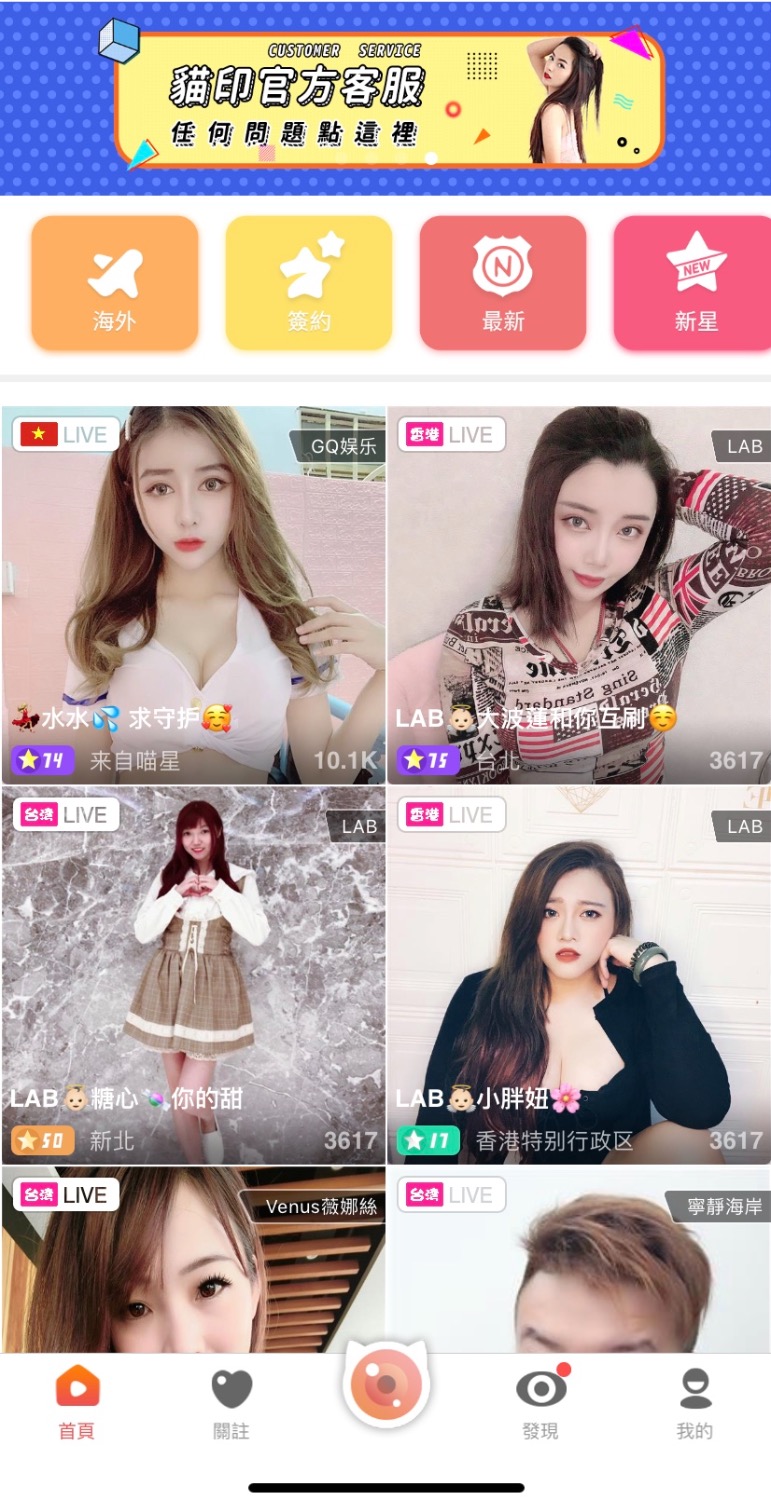771x1500 pixels.
Task: Open the 發現 tab
Action: 540,1402
